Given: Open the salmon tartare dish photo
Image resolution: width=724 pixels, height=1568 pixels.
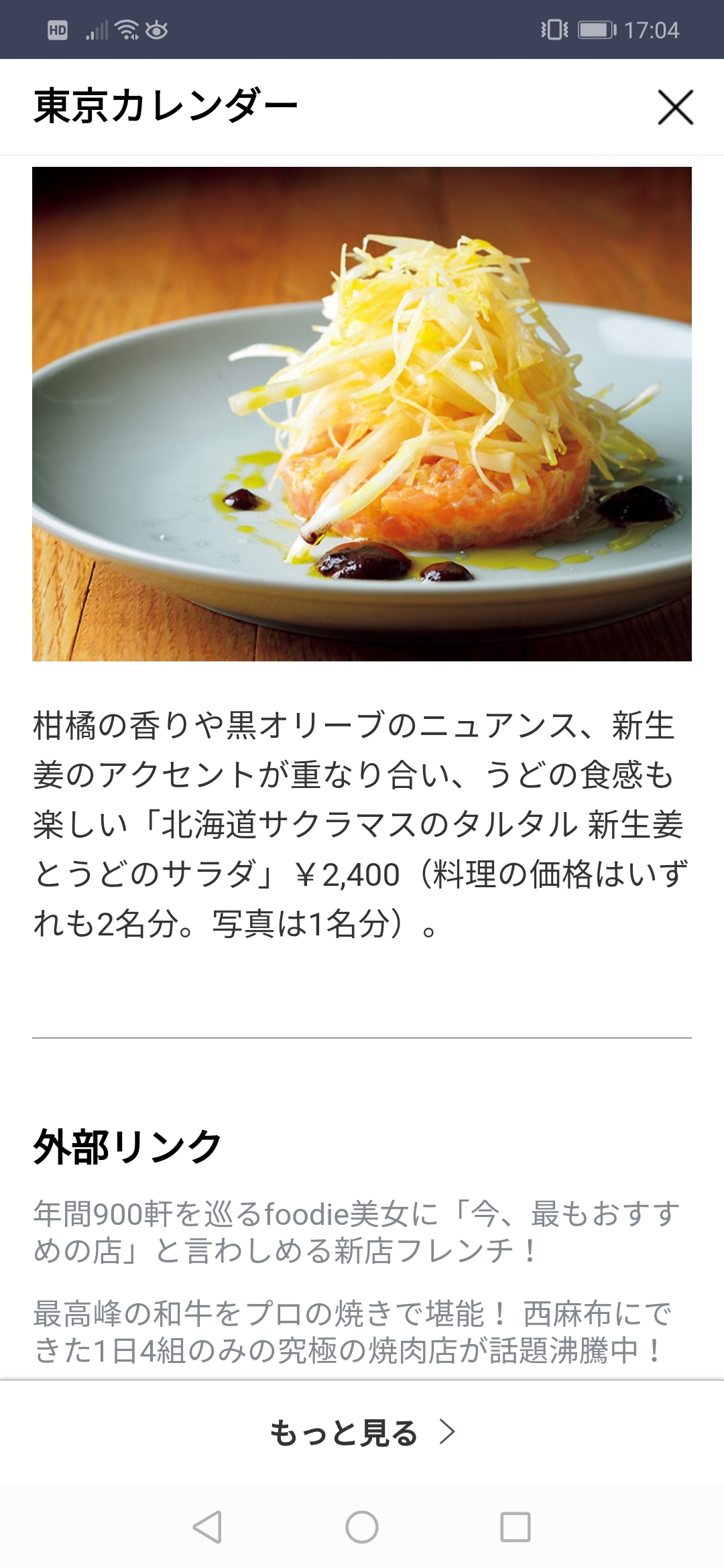Looking at the screenshot, I should [x=362, y=414].
